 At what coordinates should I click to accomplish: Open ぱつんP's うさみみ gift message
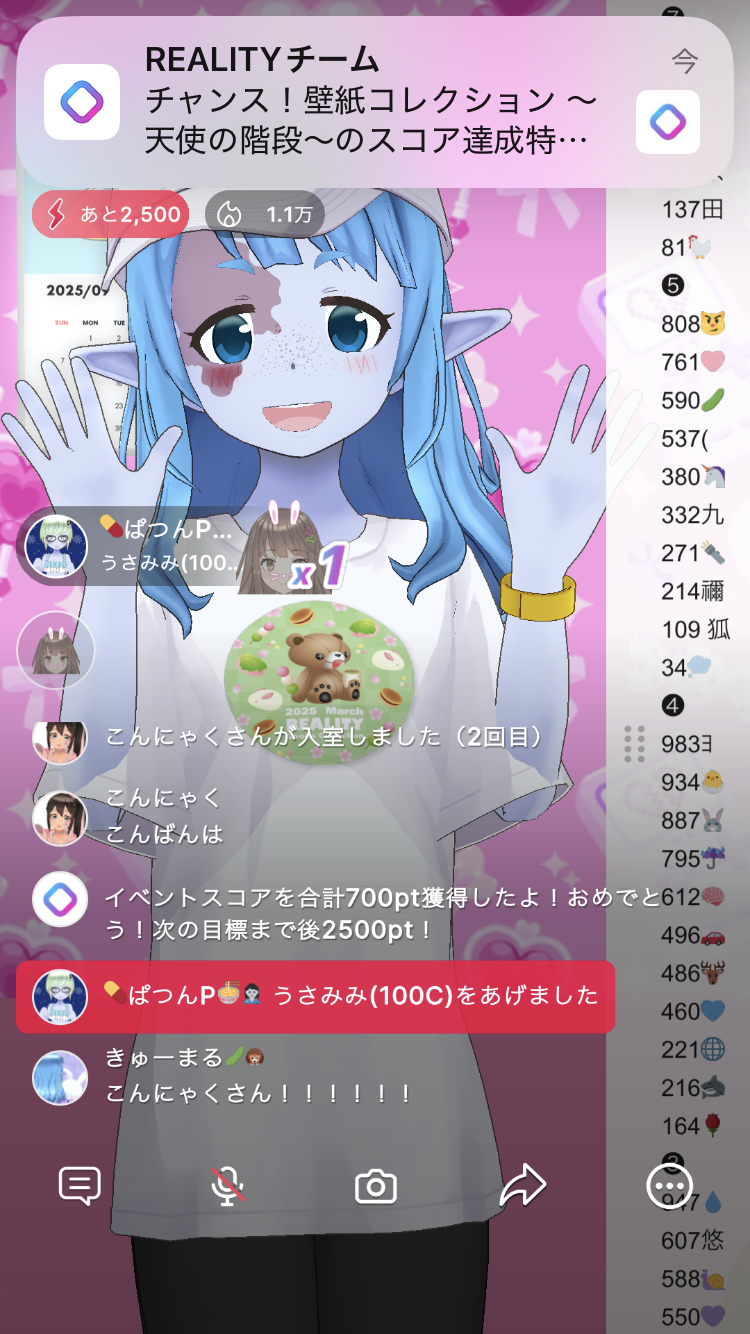315,996
